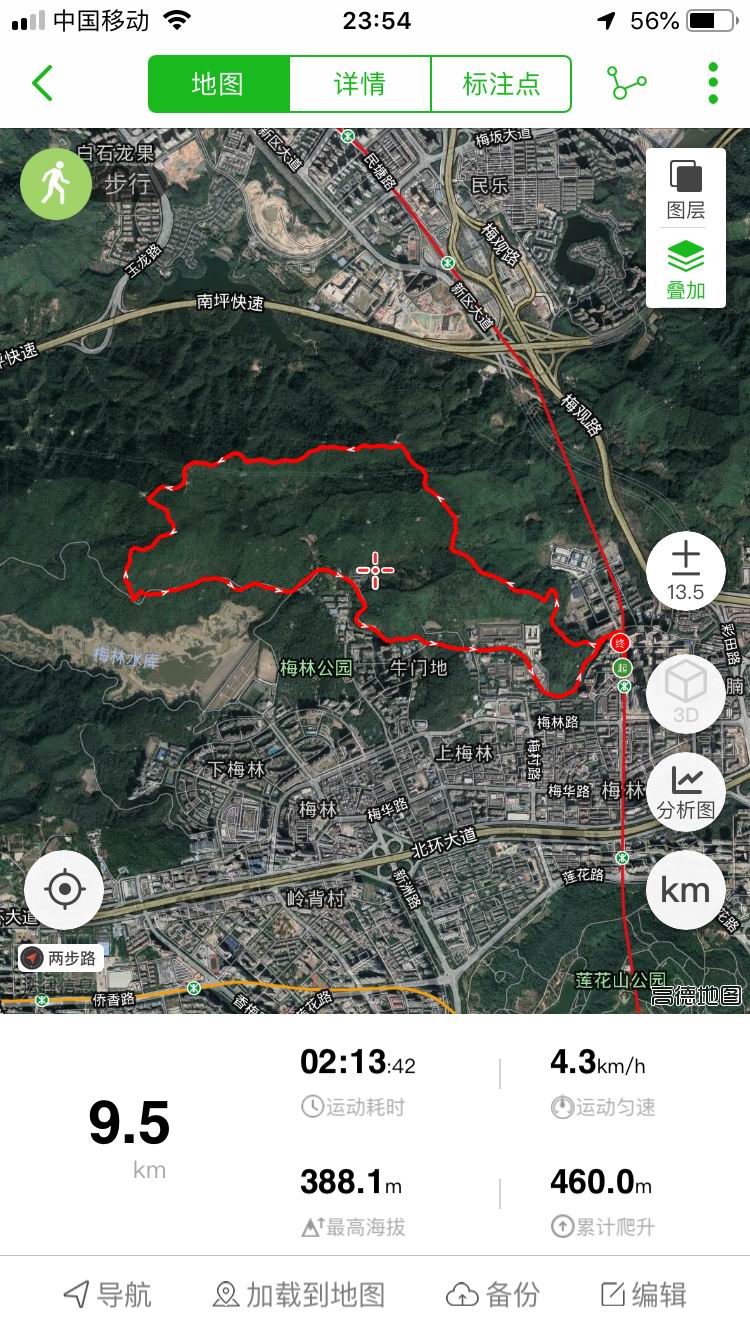Switch to the 标注点 tab
The width and height of the screenshot is (750, 1334).
(x=501, y=84)
